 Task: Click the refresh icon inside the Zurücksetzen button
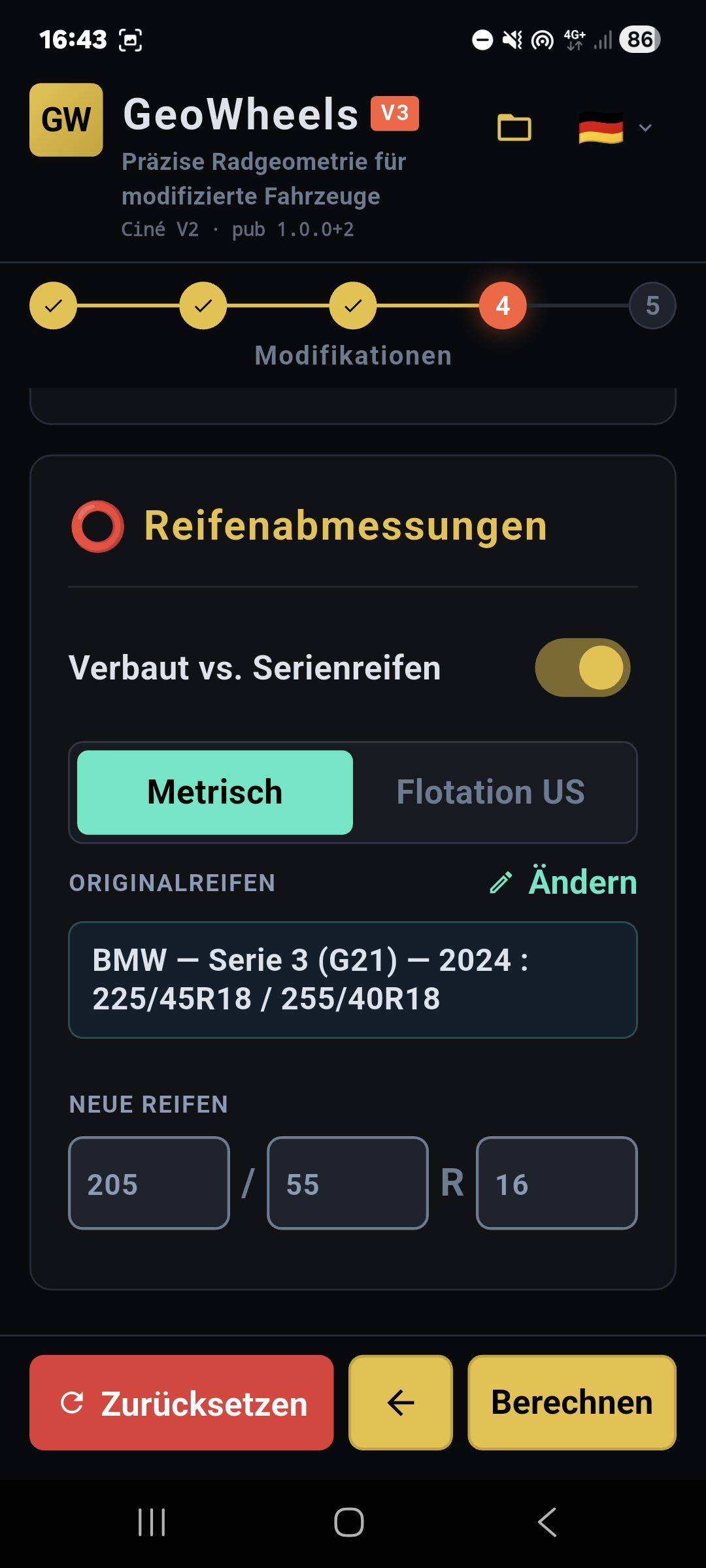point(74,1402)
